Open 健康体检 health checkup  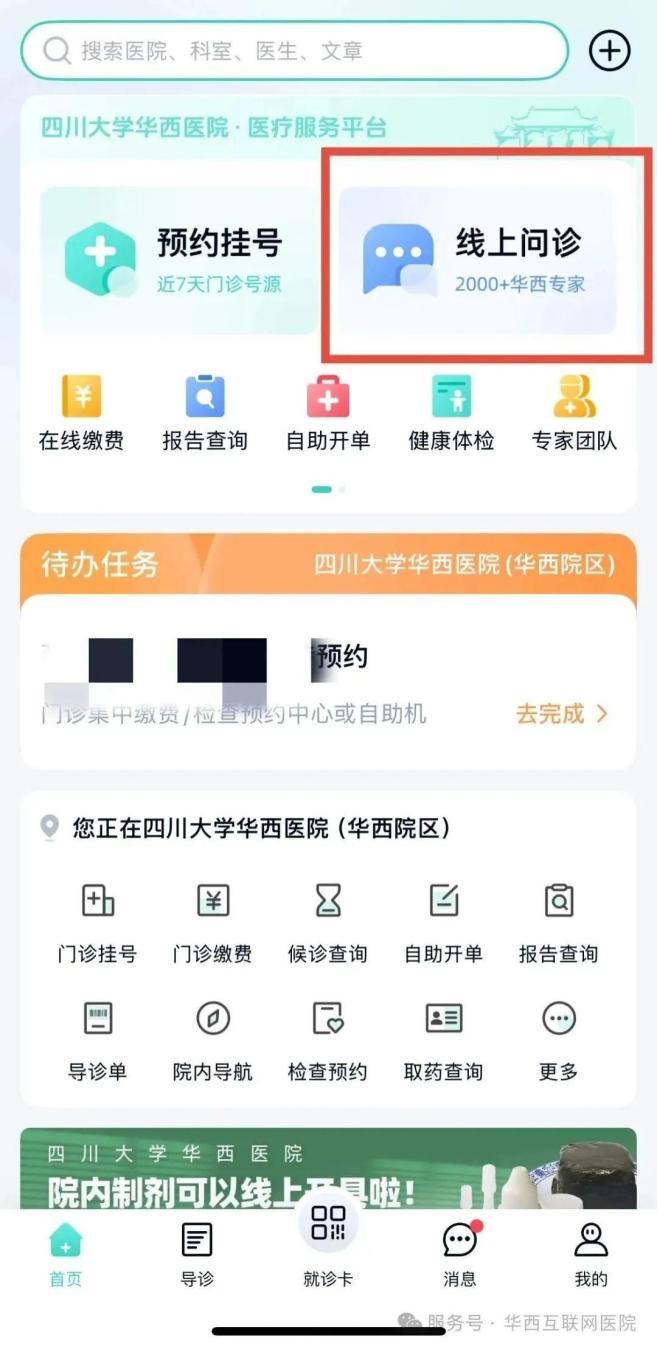pos(451,413)
